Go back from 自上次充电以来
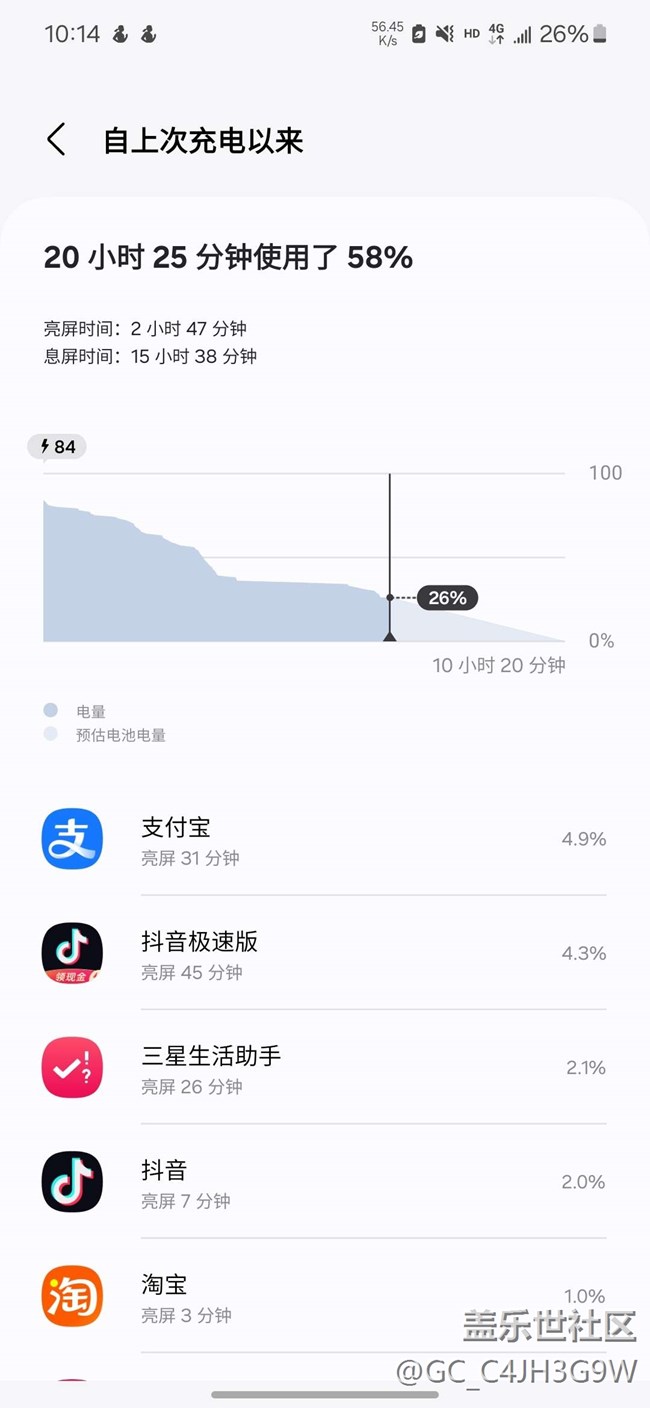Screen dimensions: 650x1408 56,140
